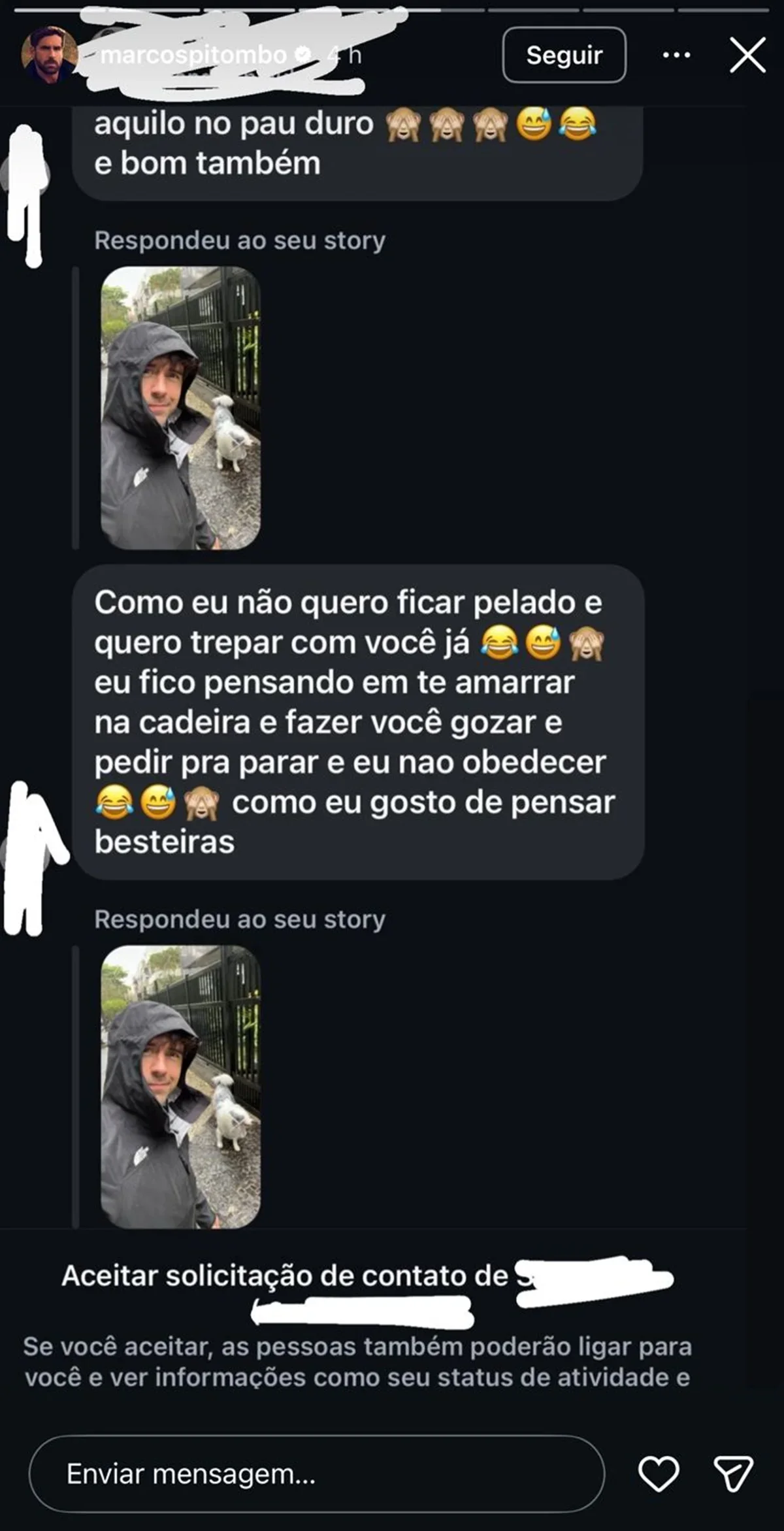
Task: Open the three-dot story options menu
Action: [676, 56]
